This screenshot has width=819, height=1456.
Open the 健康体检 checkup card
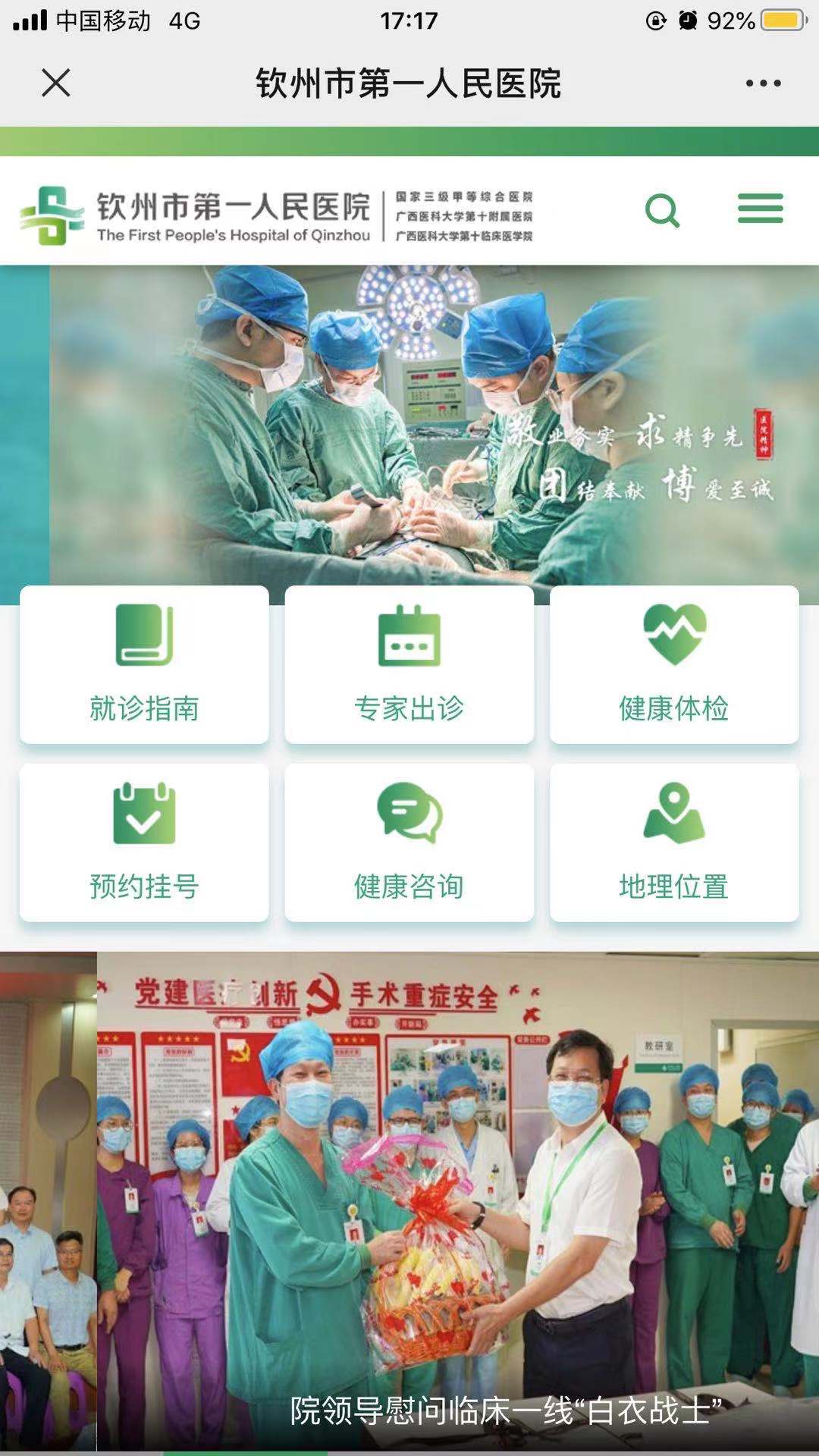tap(673, 665)
